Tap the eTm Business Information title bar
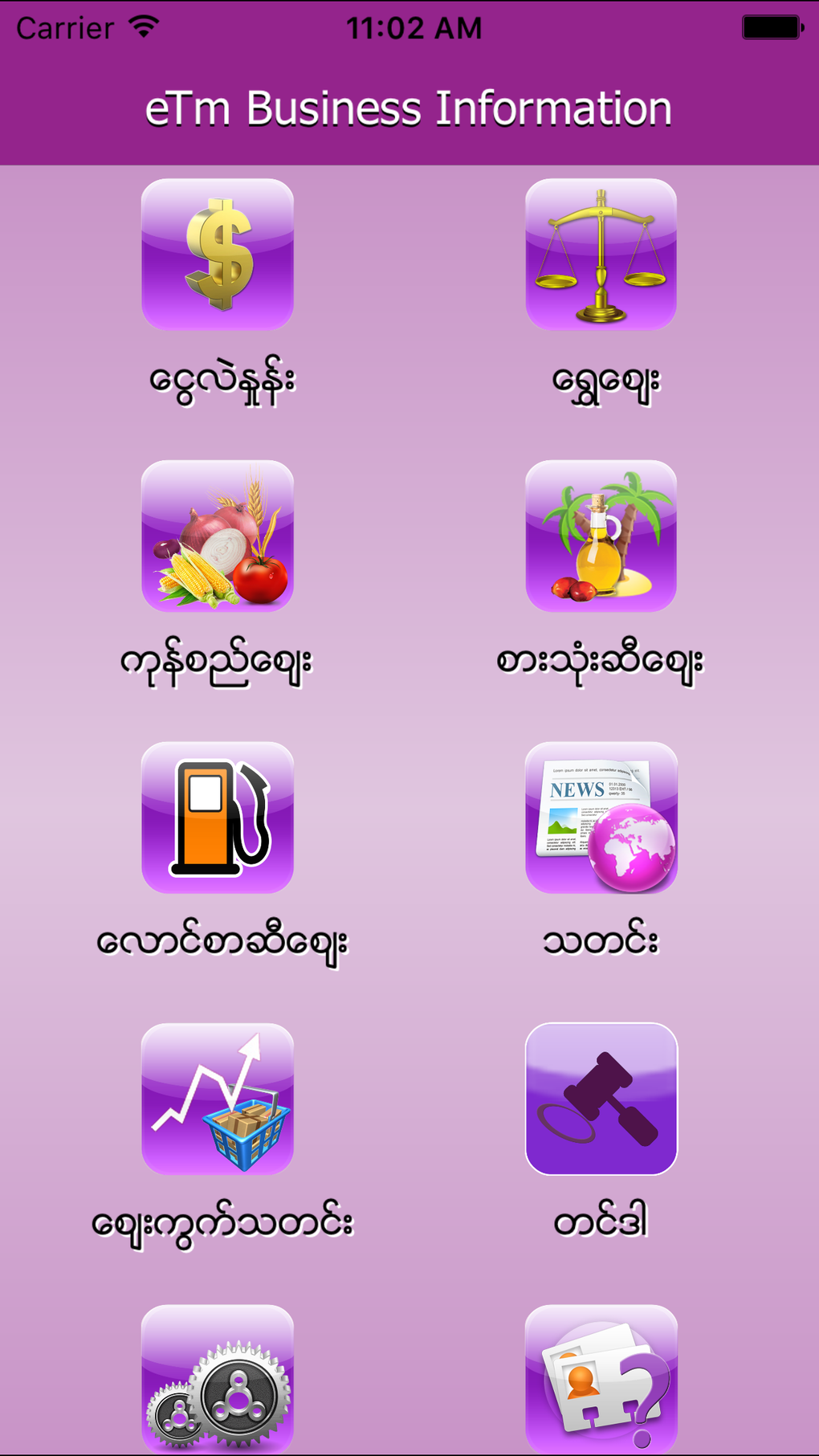Screen dimensions: 819x1456 click(x=409, y=108)
